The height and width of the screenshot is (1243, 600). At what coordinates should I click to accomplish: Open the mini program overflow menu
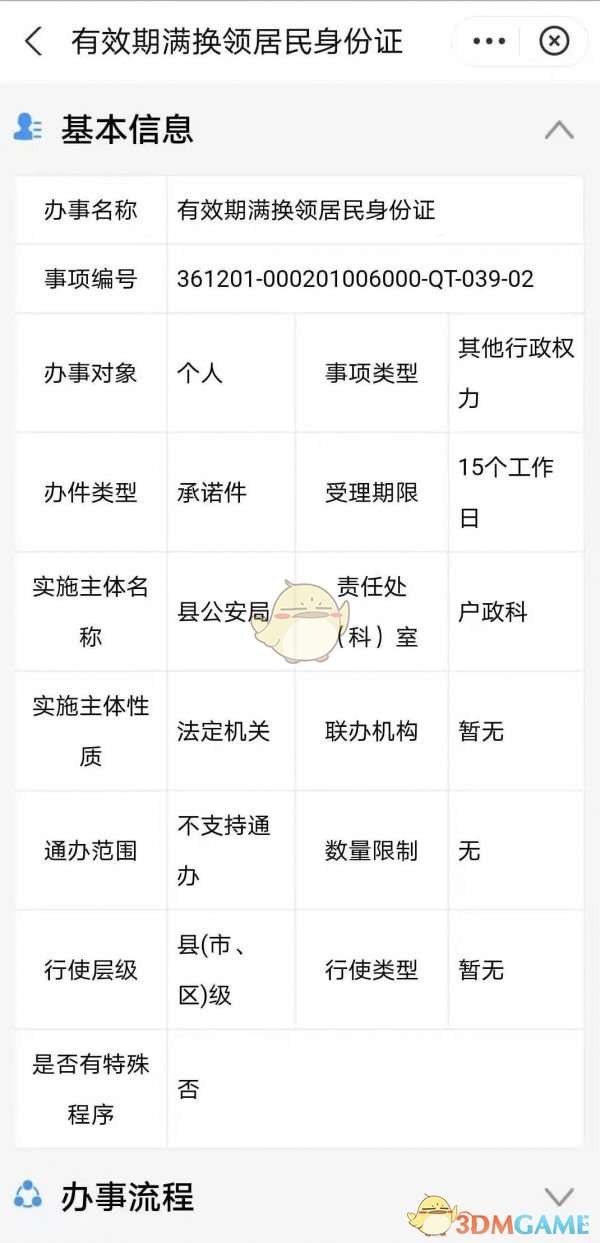click(x=489, y=41)
